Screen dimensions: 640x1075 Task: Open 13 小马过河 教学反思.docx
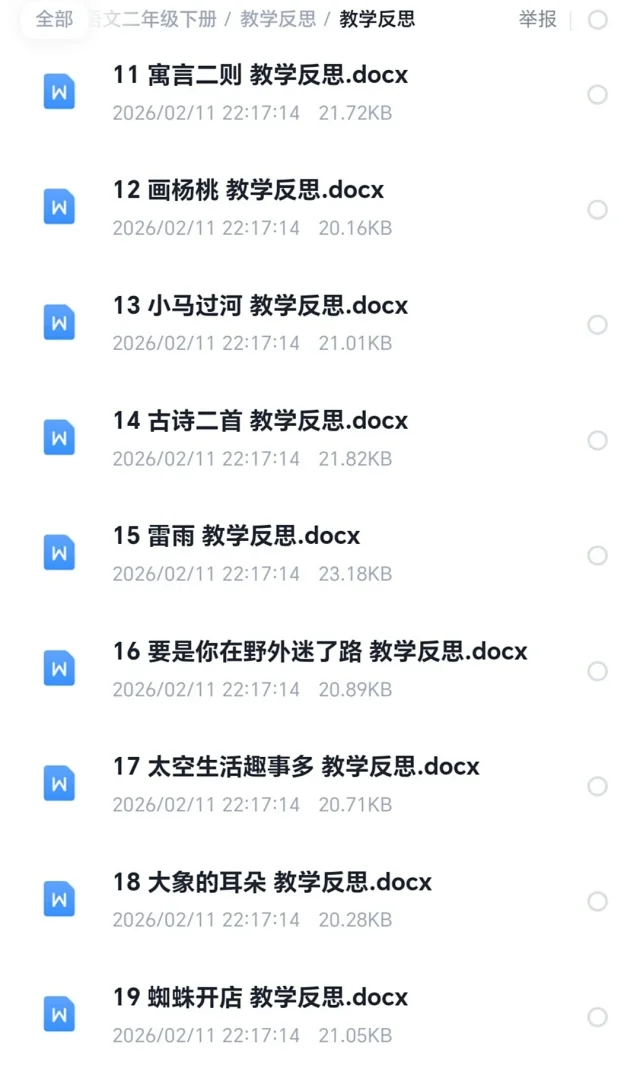point(260,306)
